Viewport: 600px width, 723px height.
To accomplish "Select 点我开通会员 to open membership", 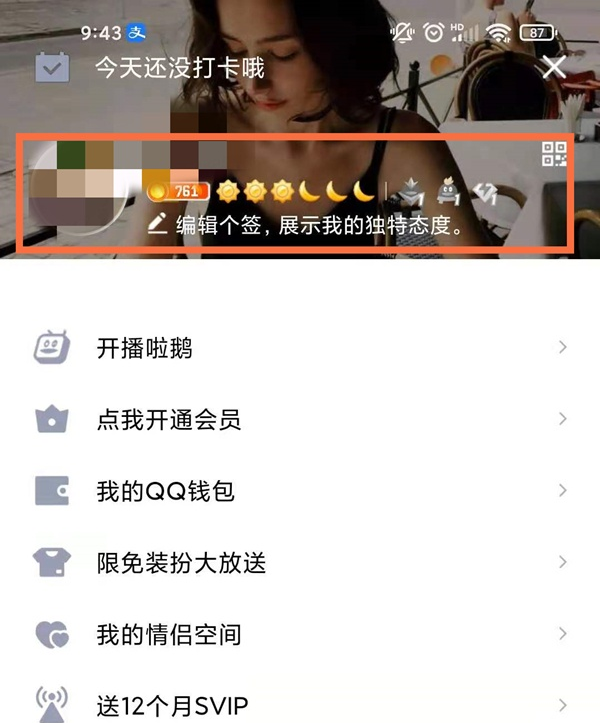I will 168,420.
